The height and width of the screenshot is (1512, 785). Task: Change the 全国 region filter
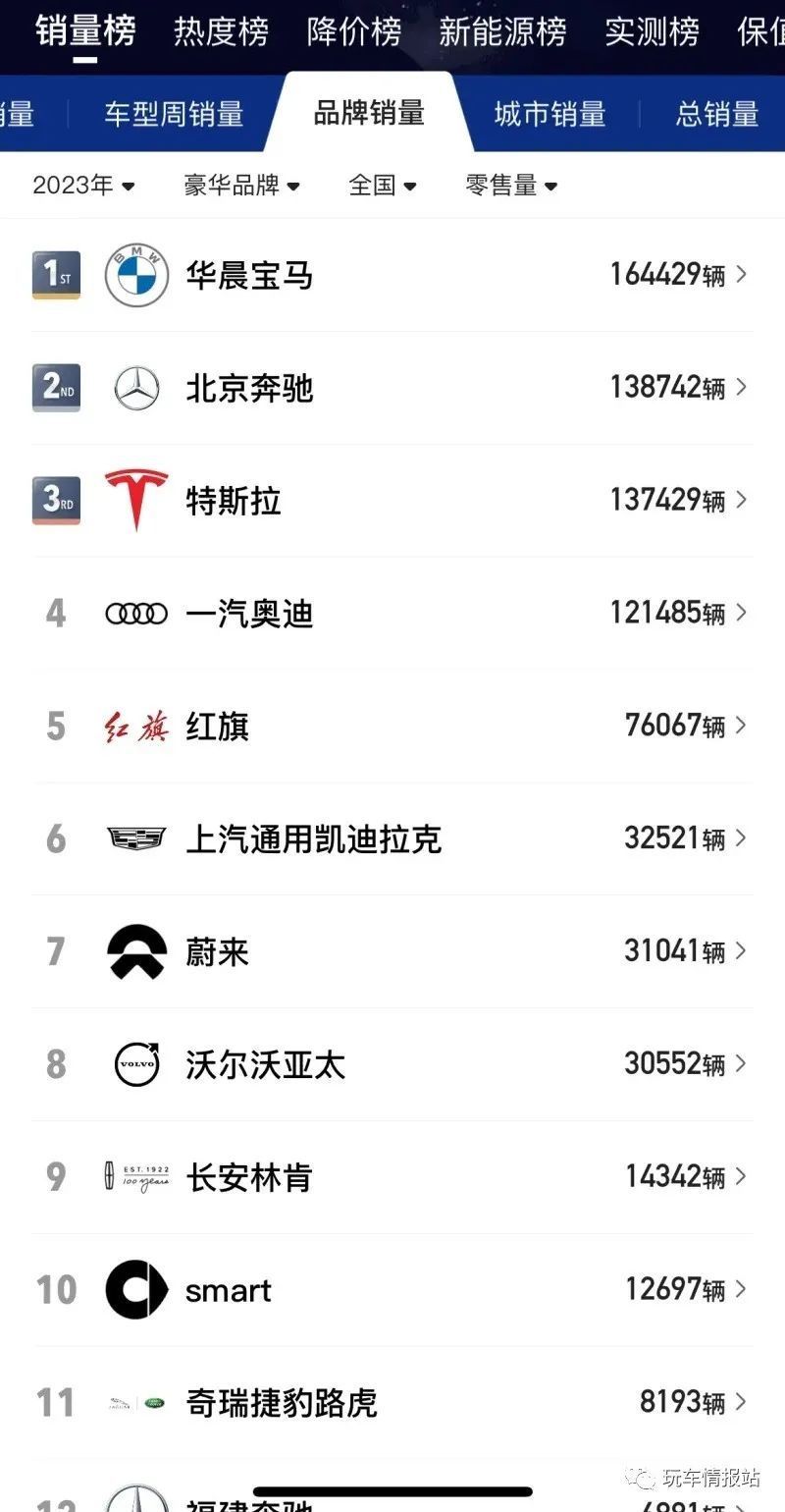point(383,185)
